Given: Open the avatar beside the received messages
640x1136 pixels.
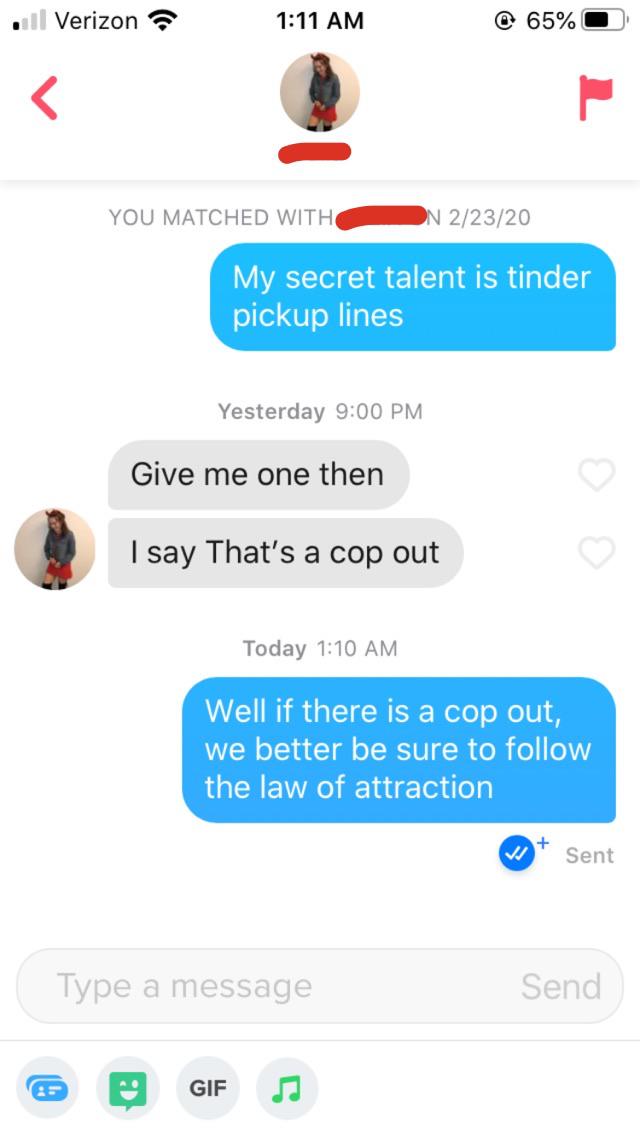Looking at the screenshot, I should tap(54, 548).
